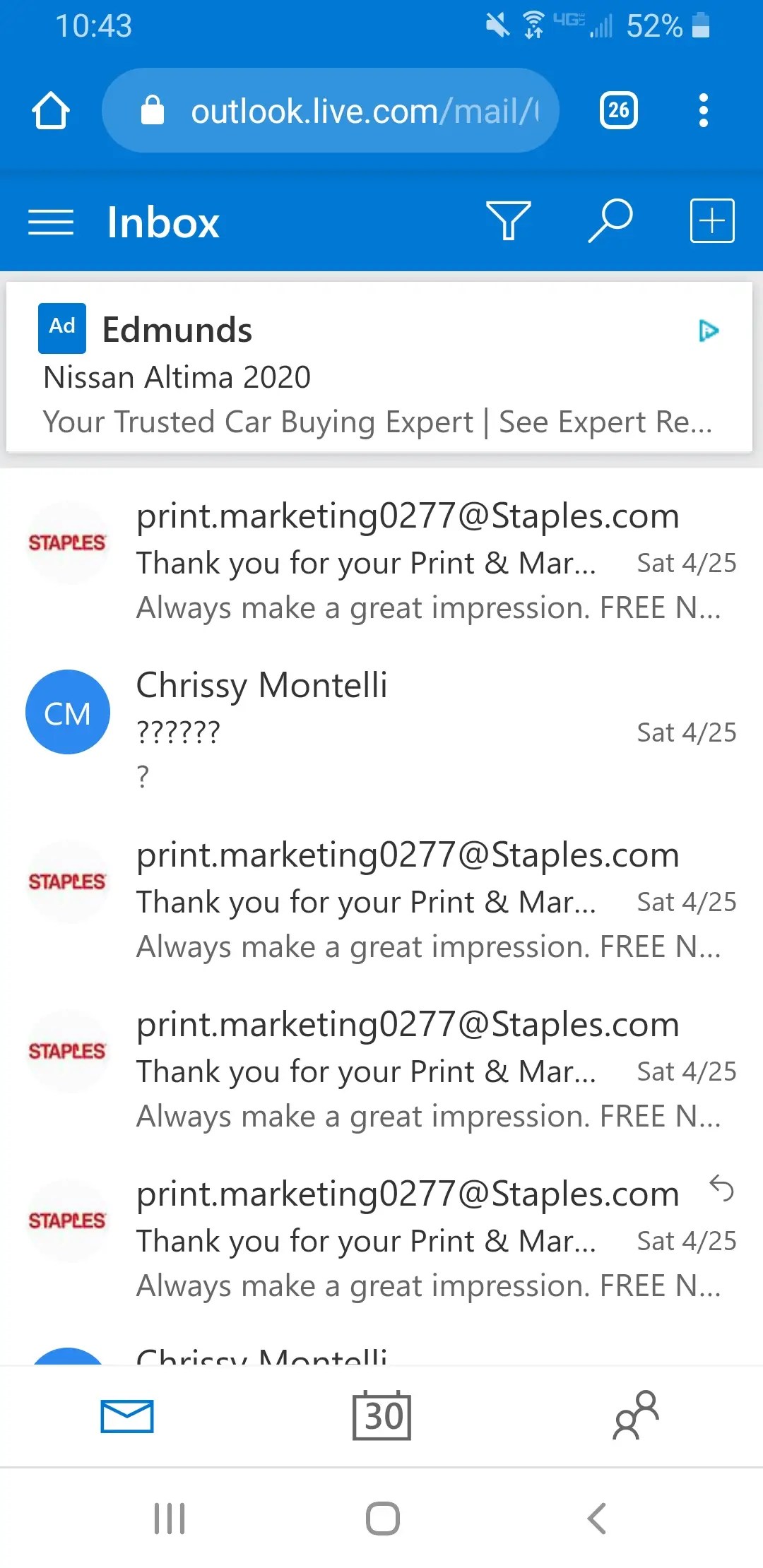Image resolution: width=763 pixels, height=1568 pixels.
Task: Search mail with the magnifier icon
Action: (x=610, y=221)
